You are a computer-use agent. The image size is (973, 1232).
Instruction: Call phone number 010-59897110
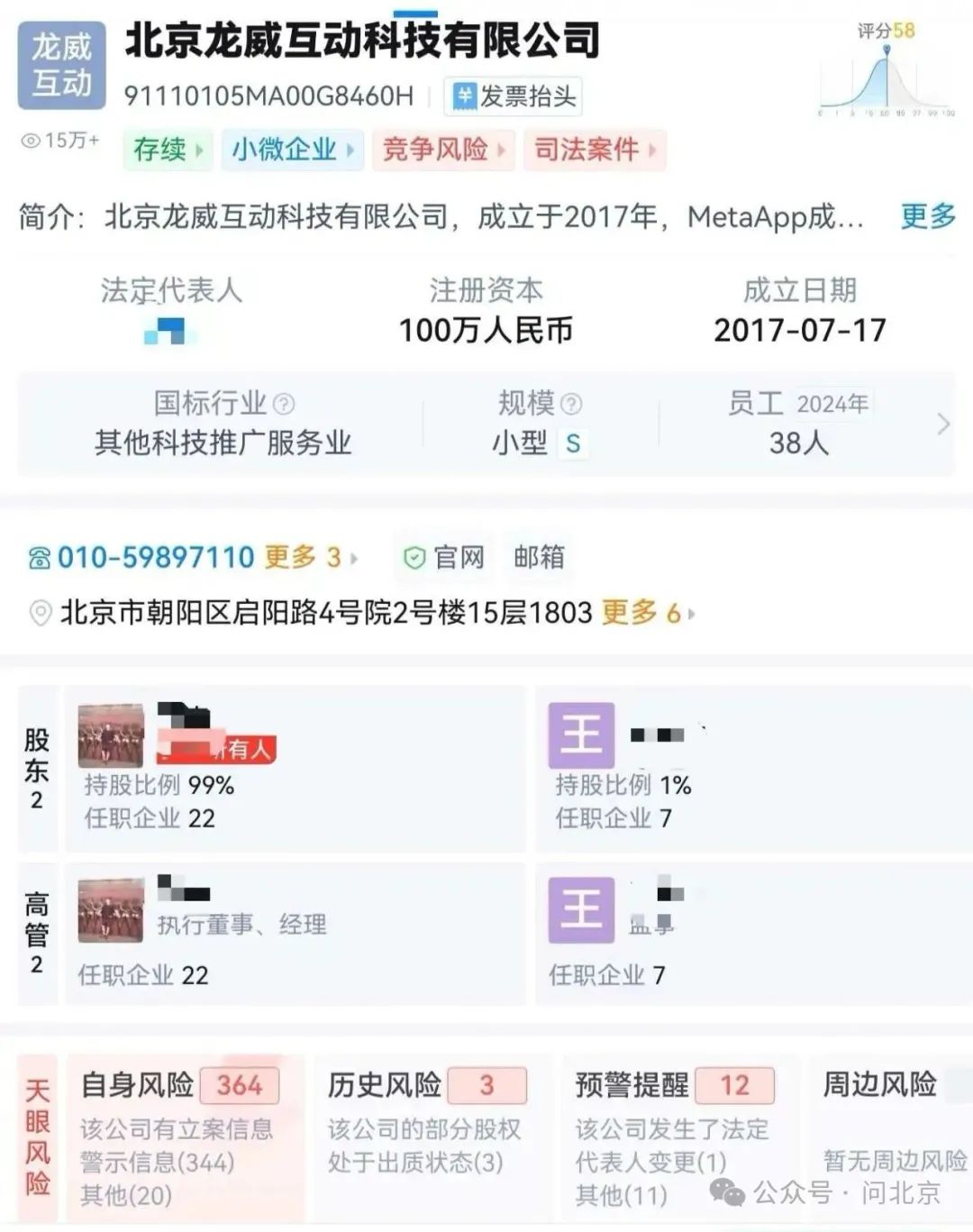(x=155, y=558)
